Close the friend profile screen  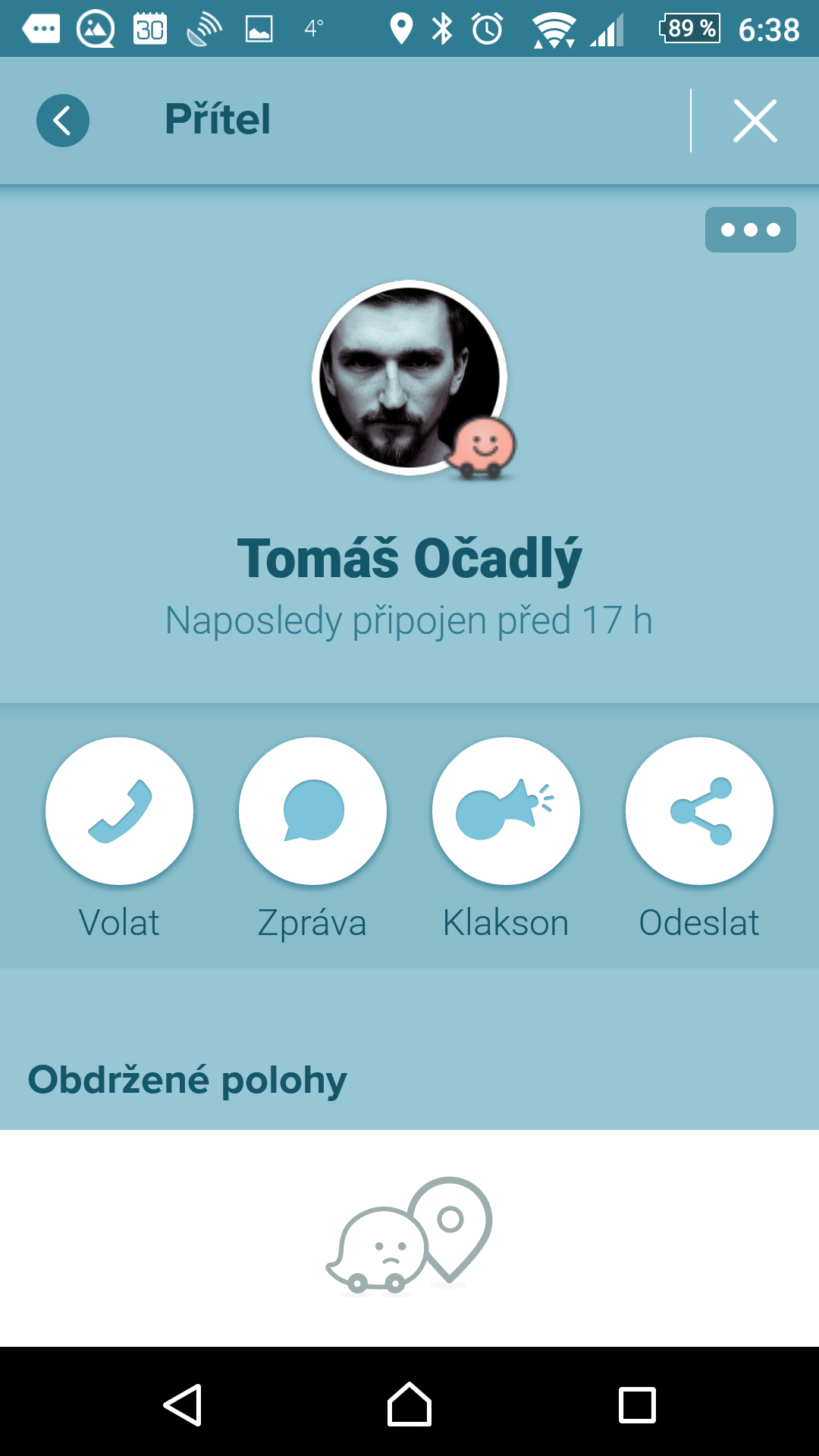(x=755, y=121)
